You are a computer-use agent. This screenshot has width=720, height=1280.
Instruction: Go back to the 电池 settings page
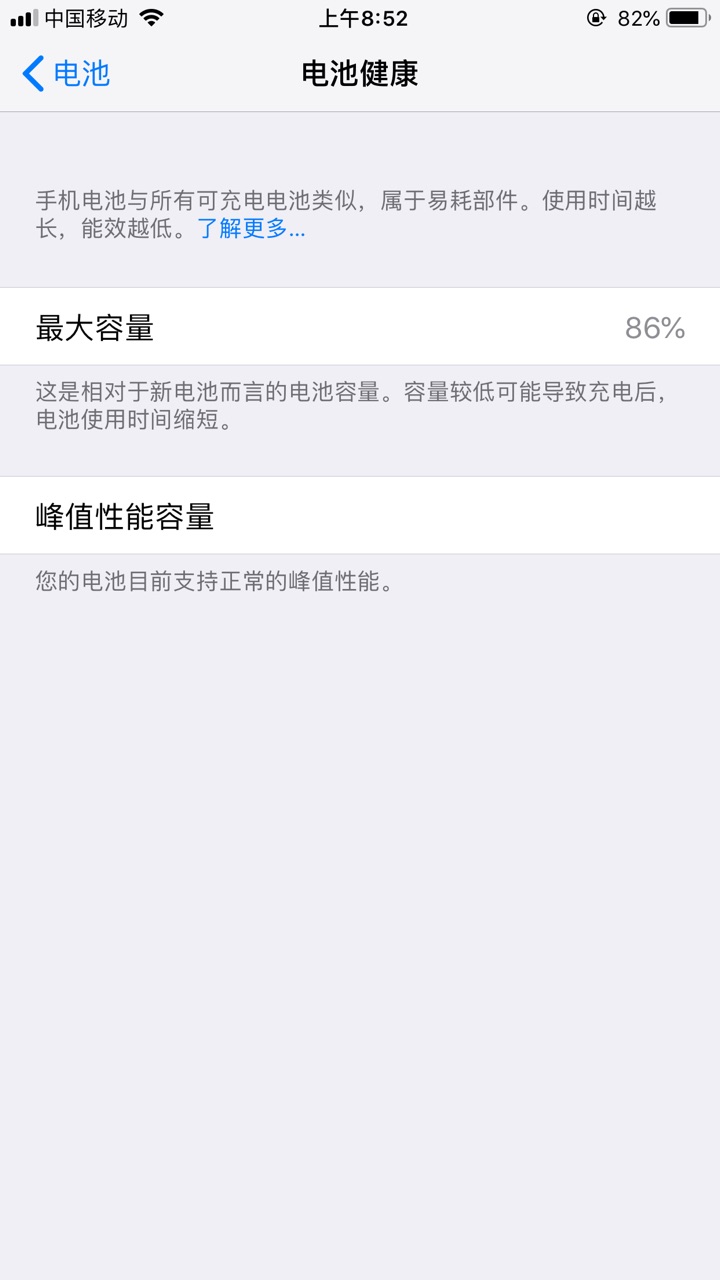(66, 74)
